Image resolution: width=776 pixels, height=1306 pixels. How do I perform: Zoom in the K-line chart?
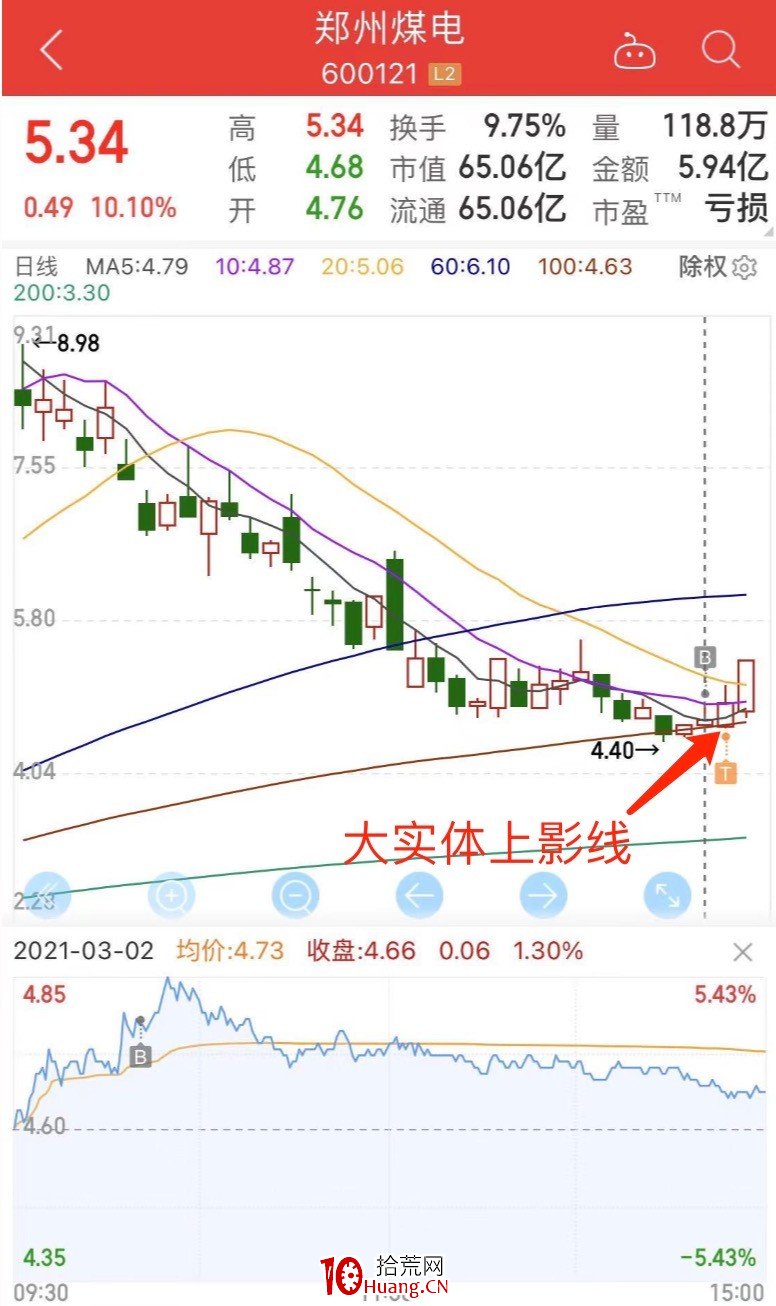(171, 895)
